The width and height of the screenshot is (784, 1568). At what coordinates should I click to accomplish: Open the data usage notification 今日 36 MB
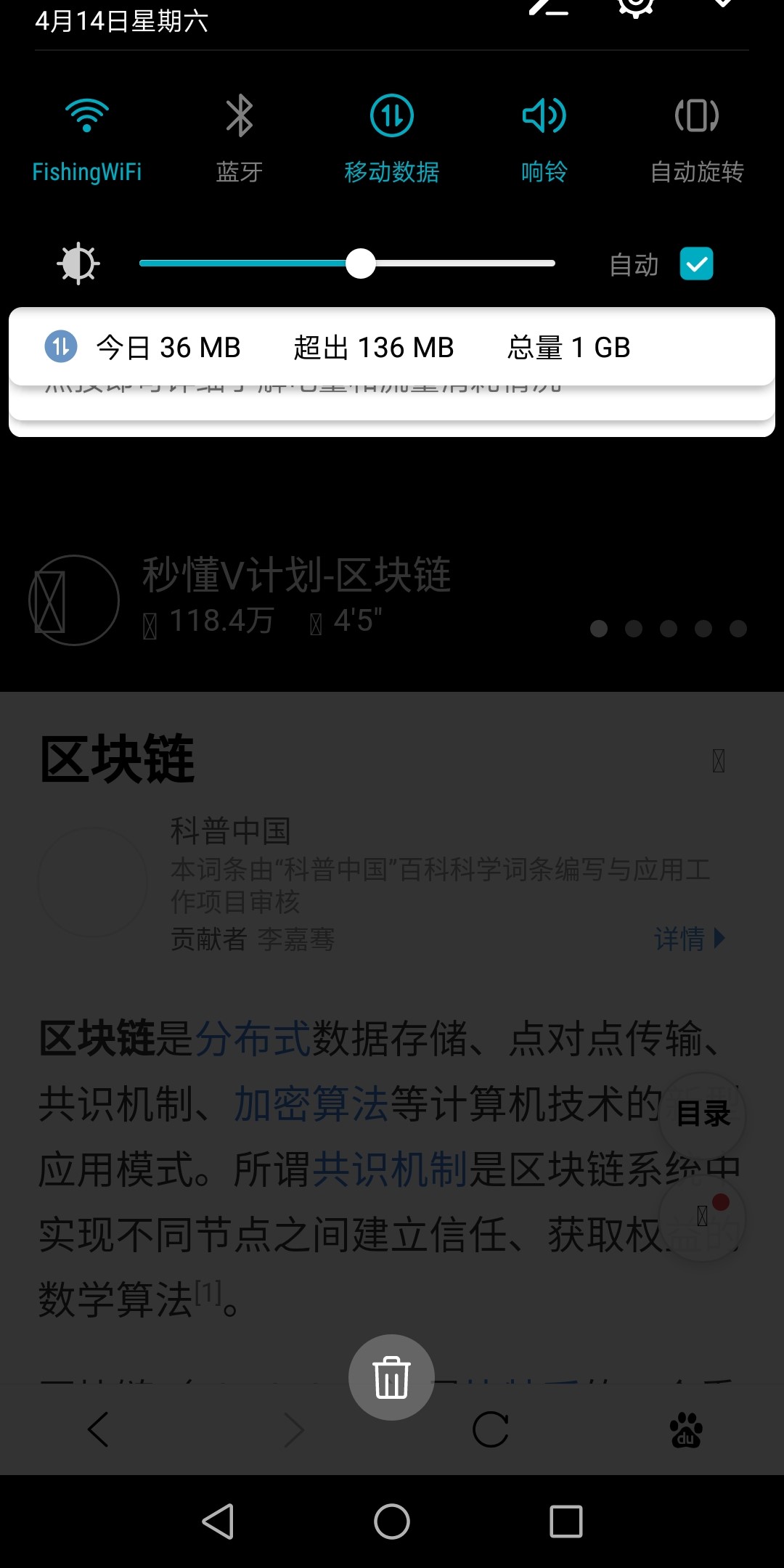click(392, 347)
